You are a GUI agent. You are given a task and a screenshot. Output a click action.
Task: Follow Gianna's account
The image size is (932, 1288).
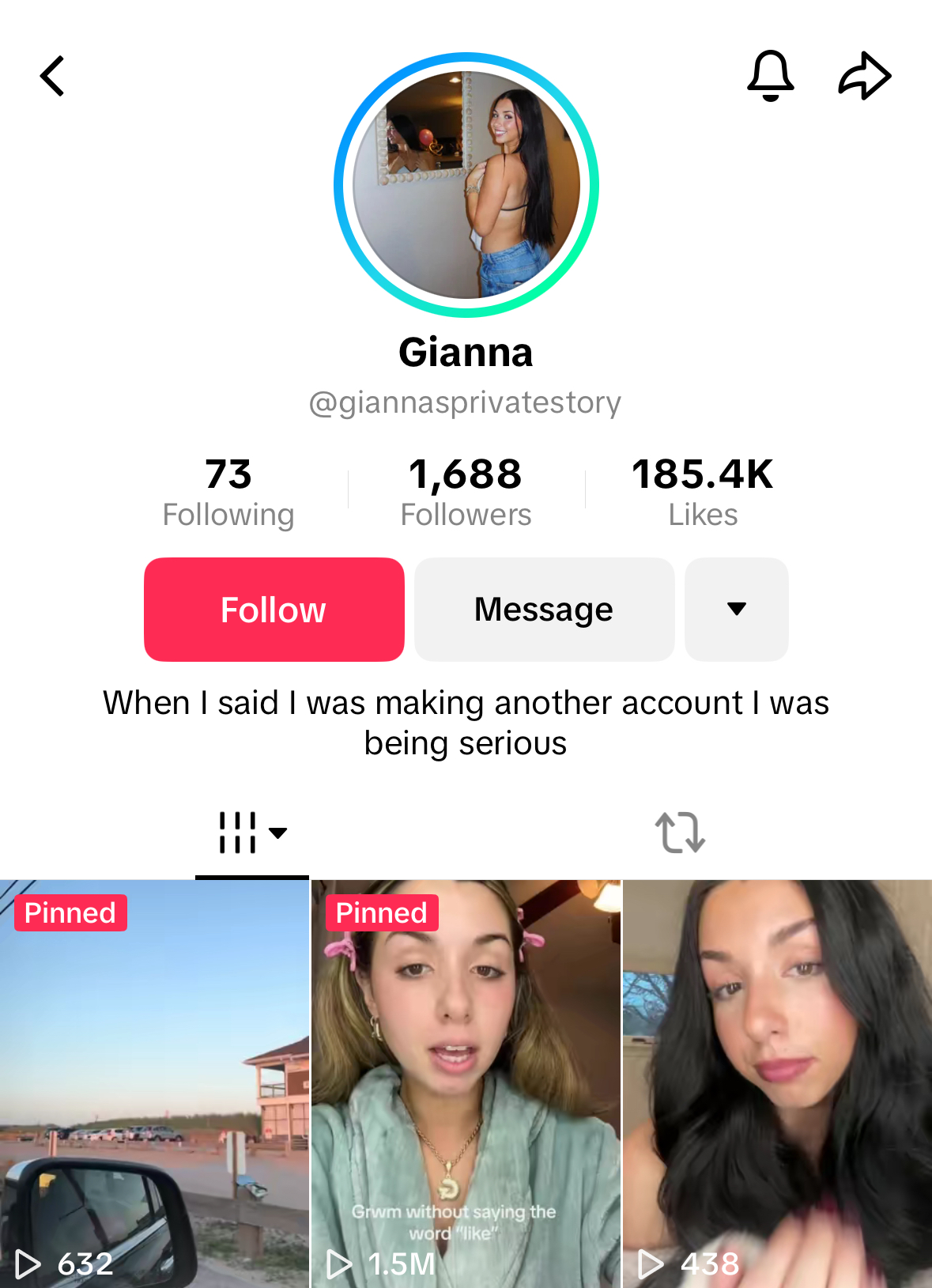coord(274,610)
